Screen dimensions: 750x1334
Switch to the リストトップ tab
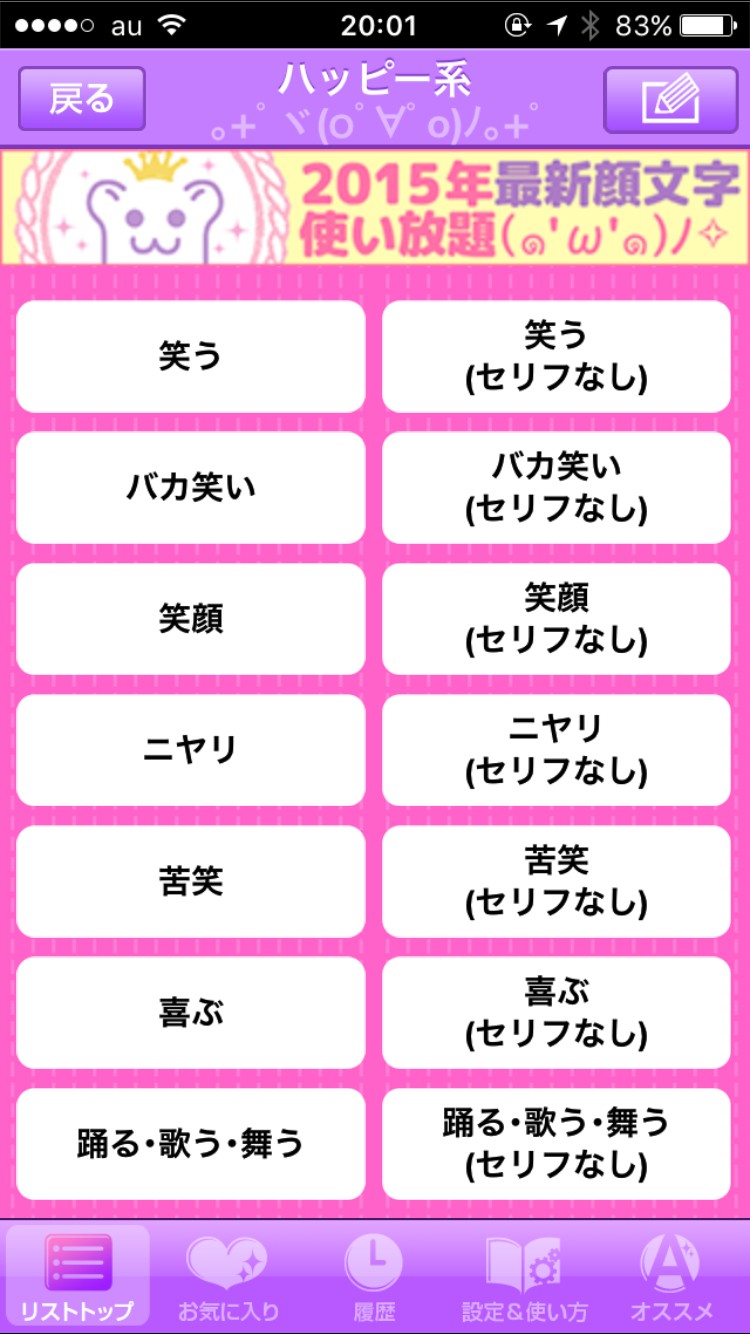pos(78,1276)
